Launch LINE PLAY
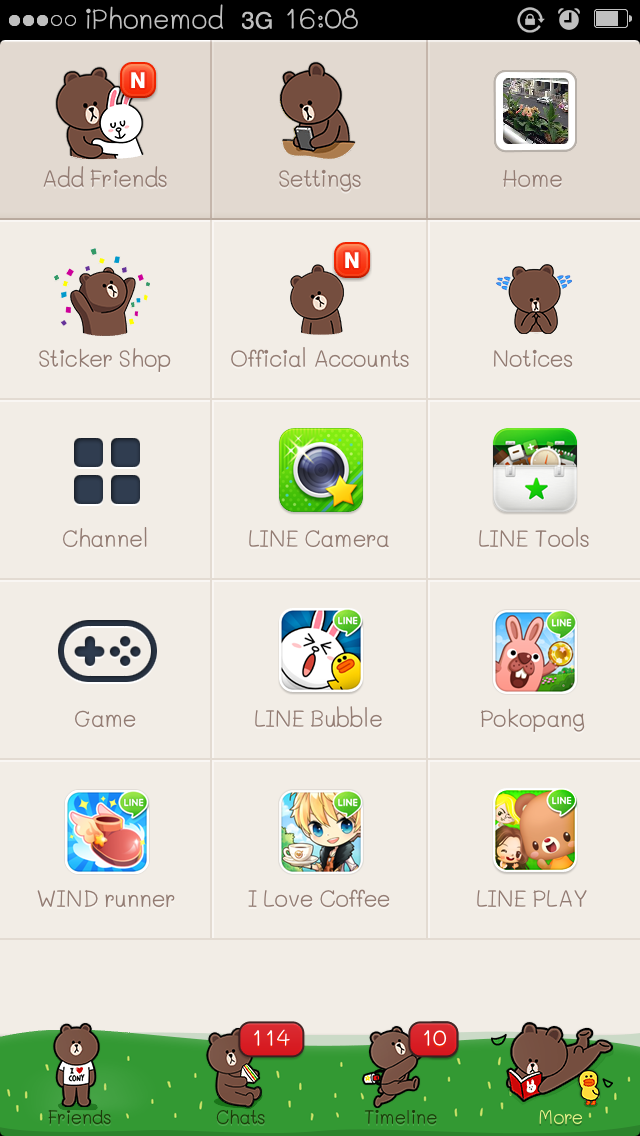Screen dimensions: 640x1136 [x=534, y=849]
